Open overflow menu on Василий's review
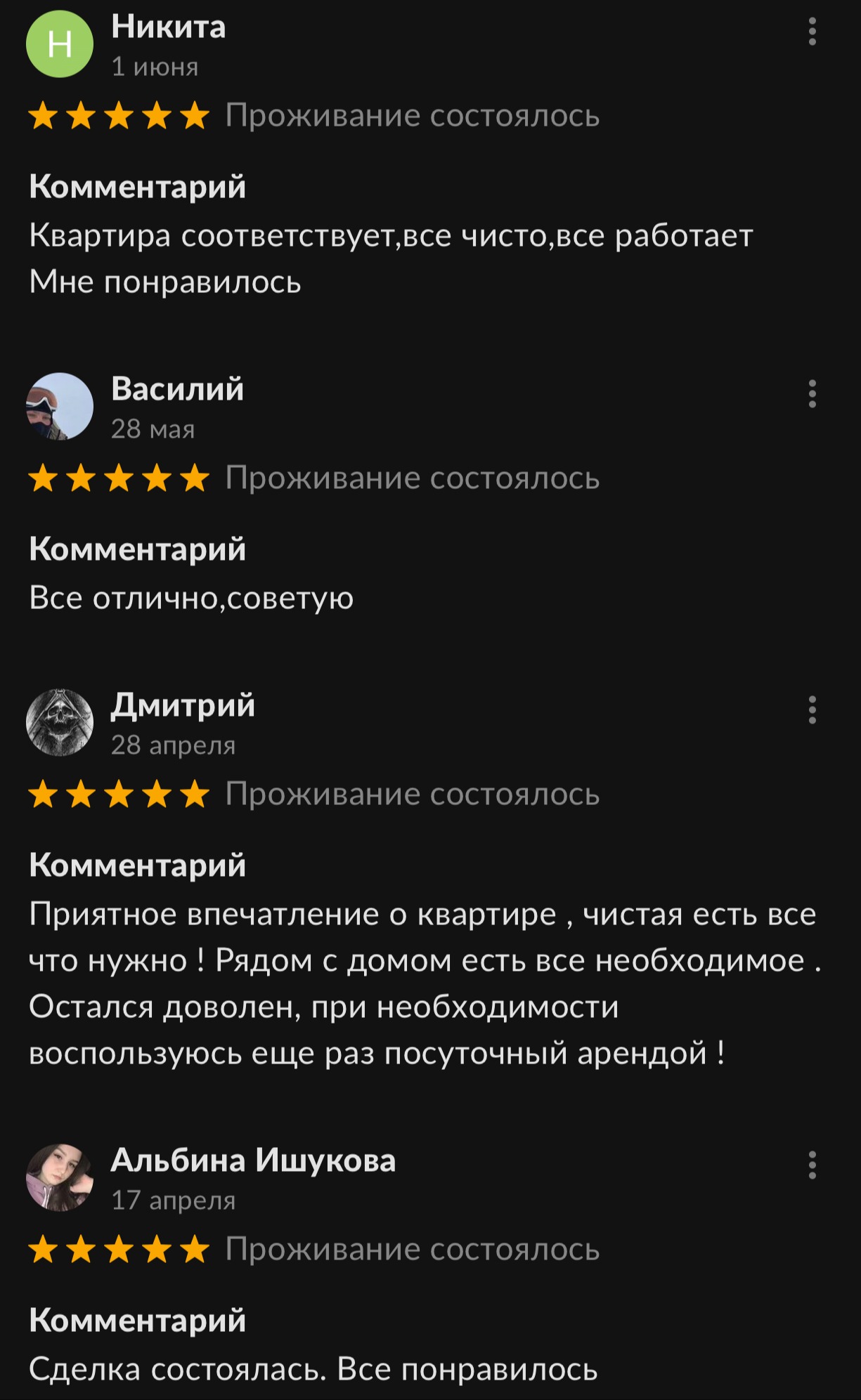The height and width of the screenshot is (1400, 861). pyautogui.click(x=812, y=394)
